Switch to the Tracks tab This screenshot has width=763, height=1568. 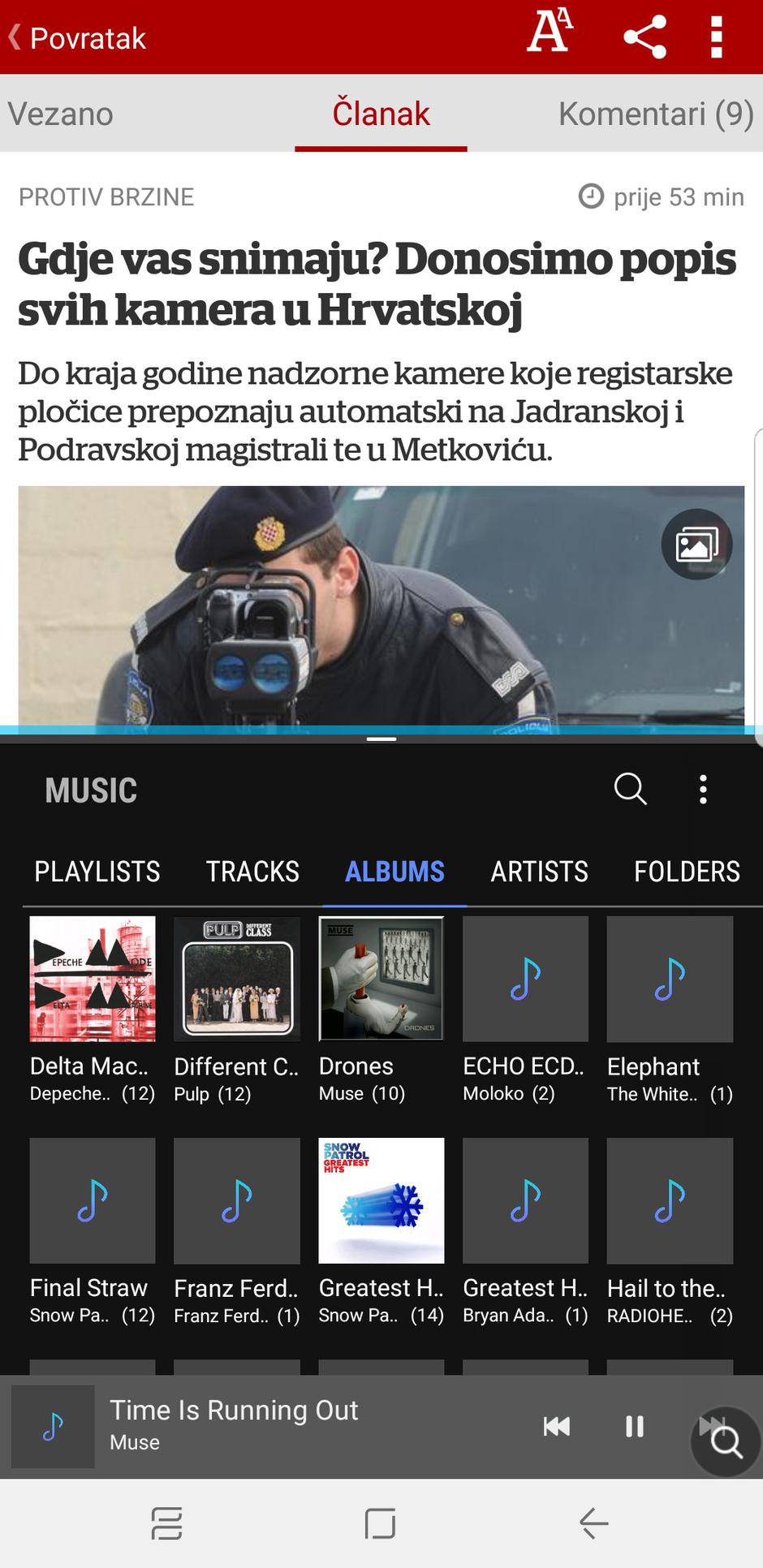point(252,872)
